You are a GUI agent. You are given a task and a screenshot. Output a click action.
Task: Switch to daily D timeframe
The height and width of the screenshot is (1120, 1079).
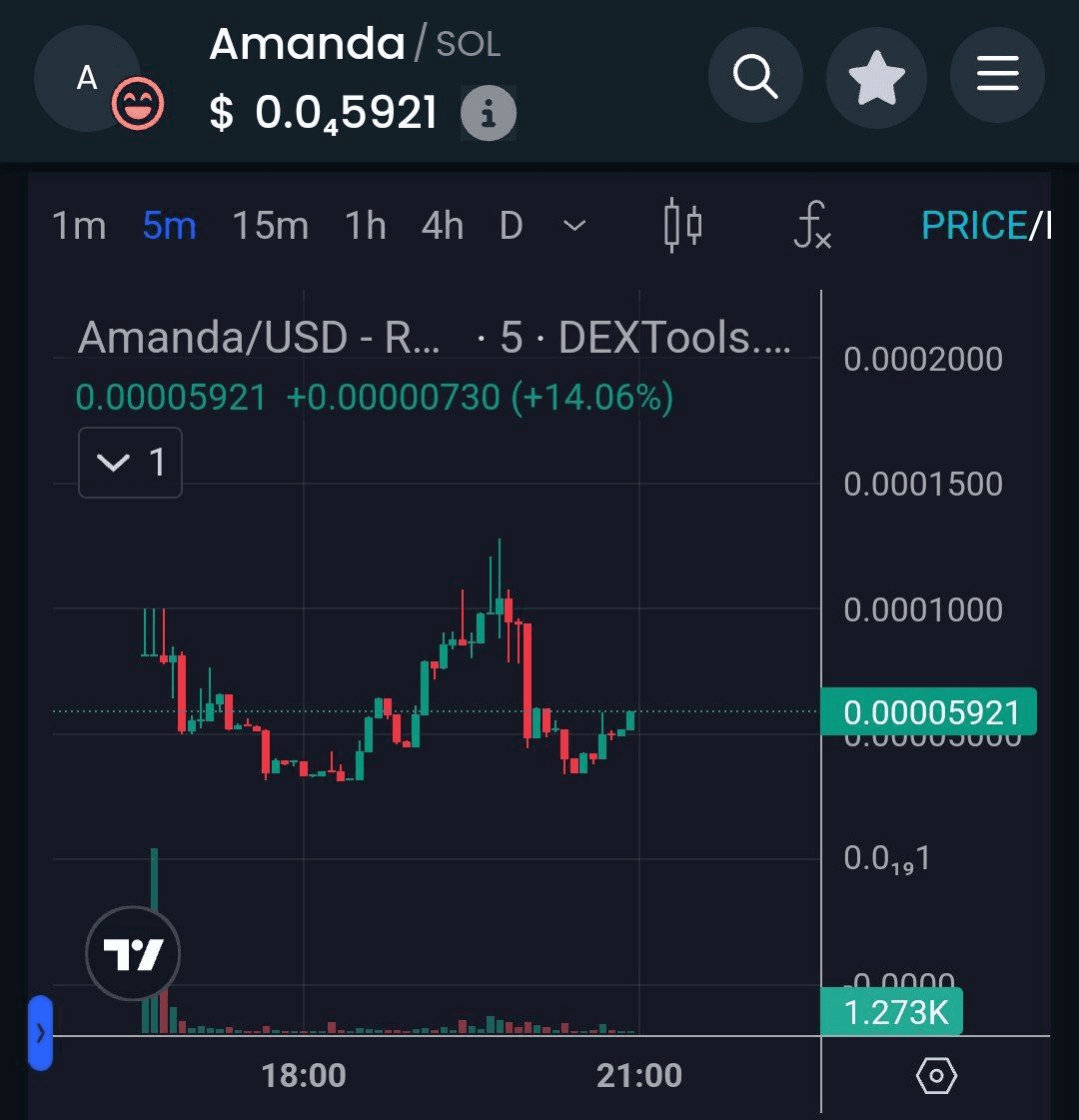[511, 226]
